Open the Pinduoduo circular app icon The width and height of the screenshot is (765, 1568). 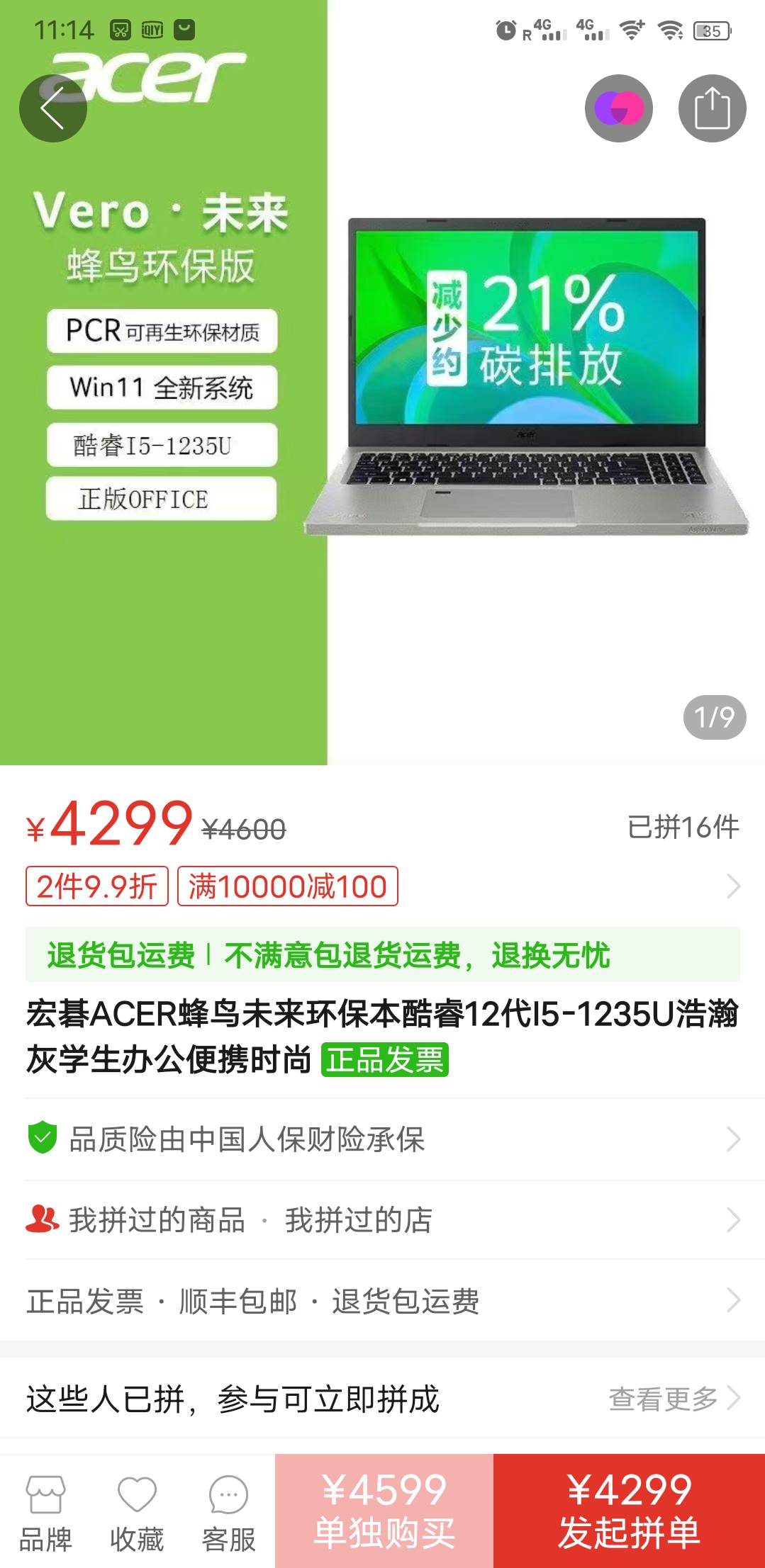pos(618,108)
